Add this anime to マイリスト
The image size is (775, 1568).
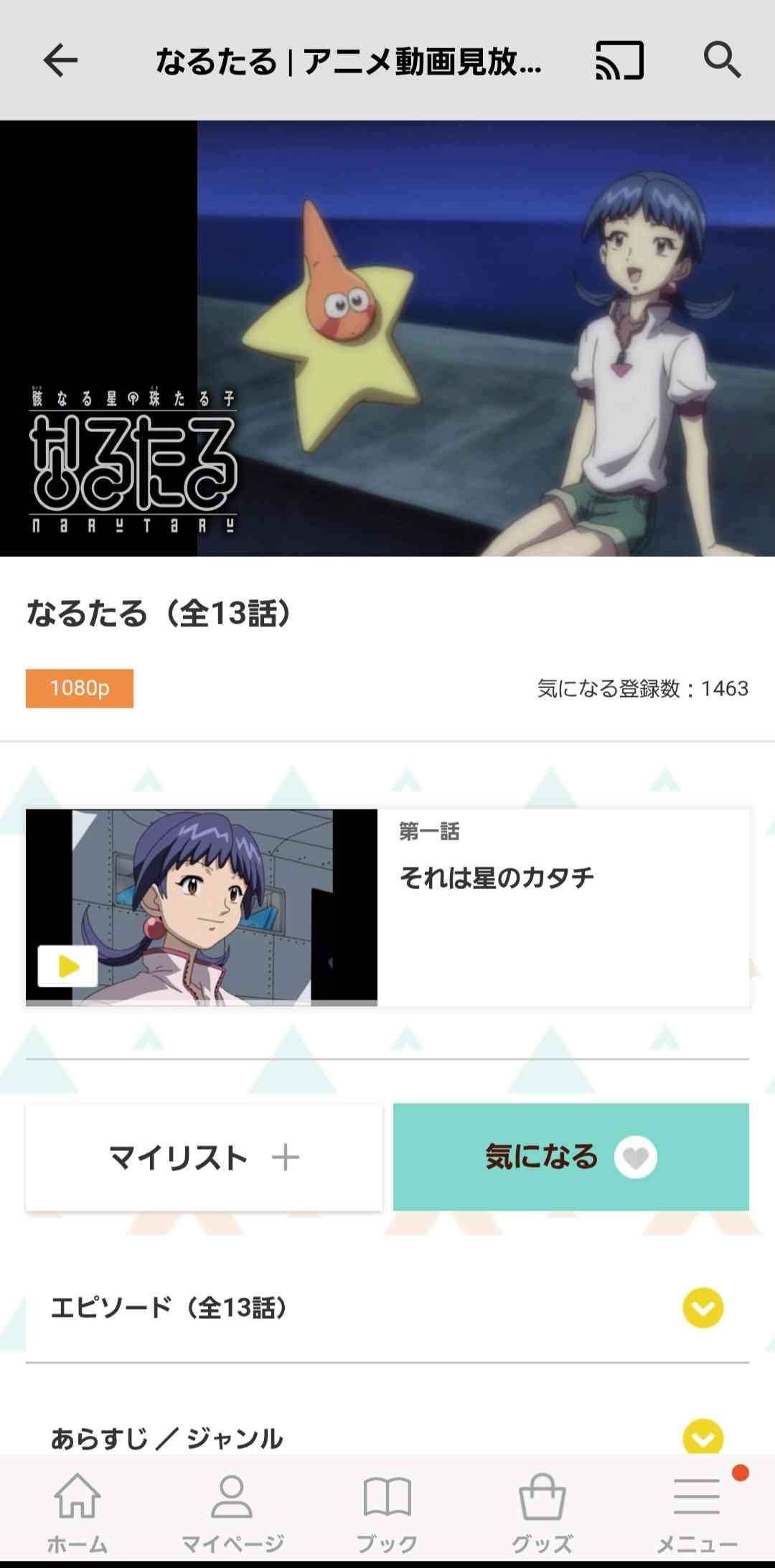pyautogui.click(x=204, y=1157)
